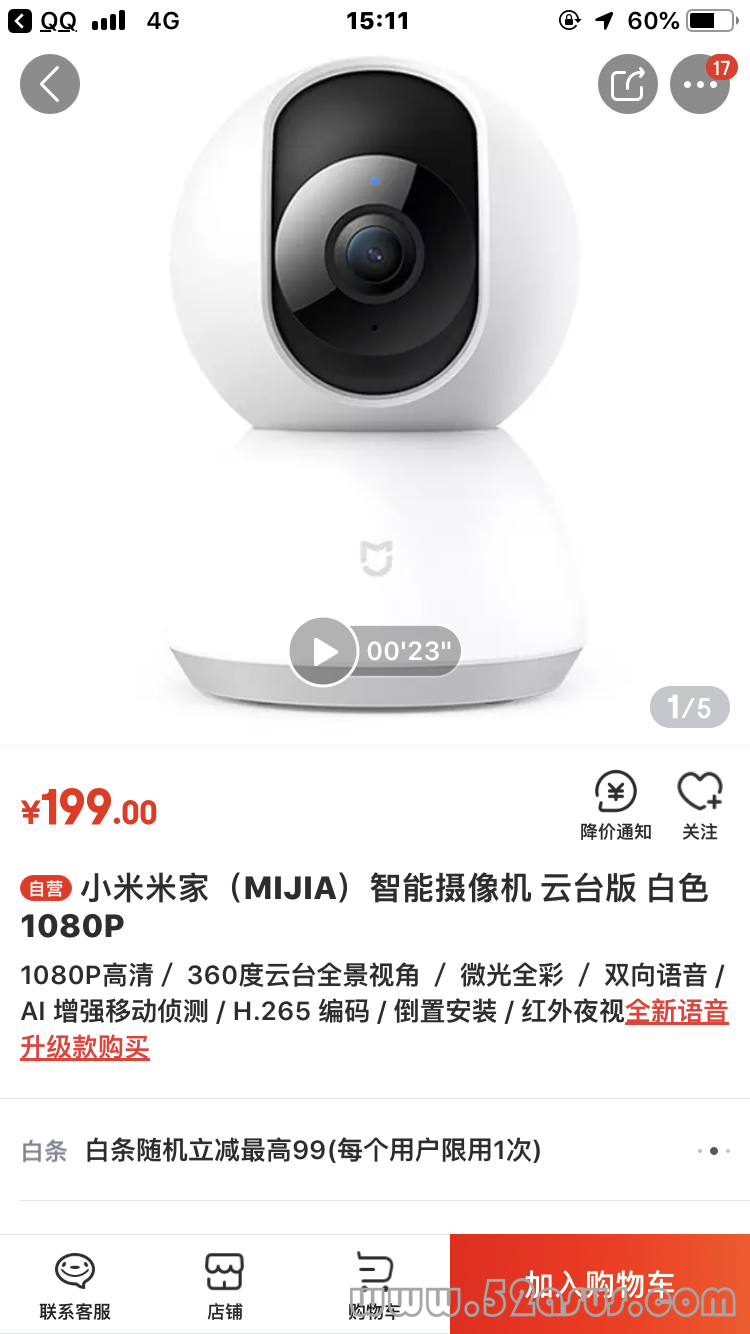750x1334 pixels.
Task: Go back using the top arrow
Action: pos(49,84)
